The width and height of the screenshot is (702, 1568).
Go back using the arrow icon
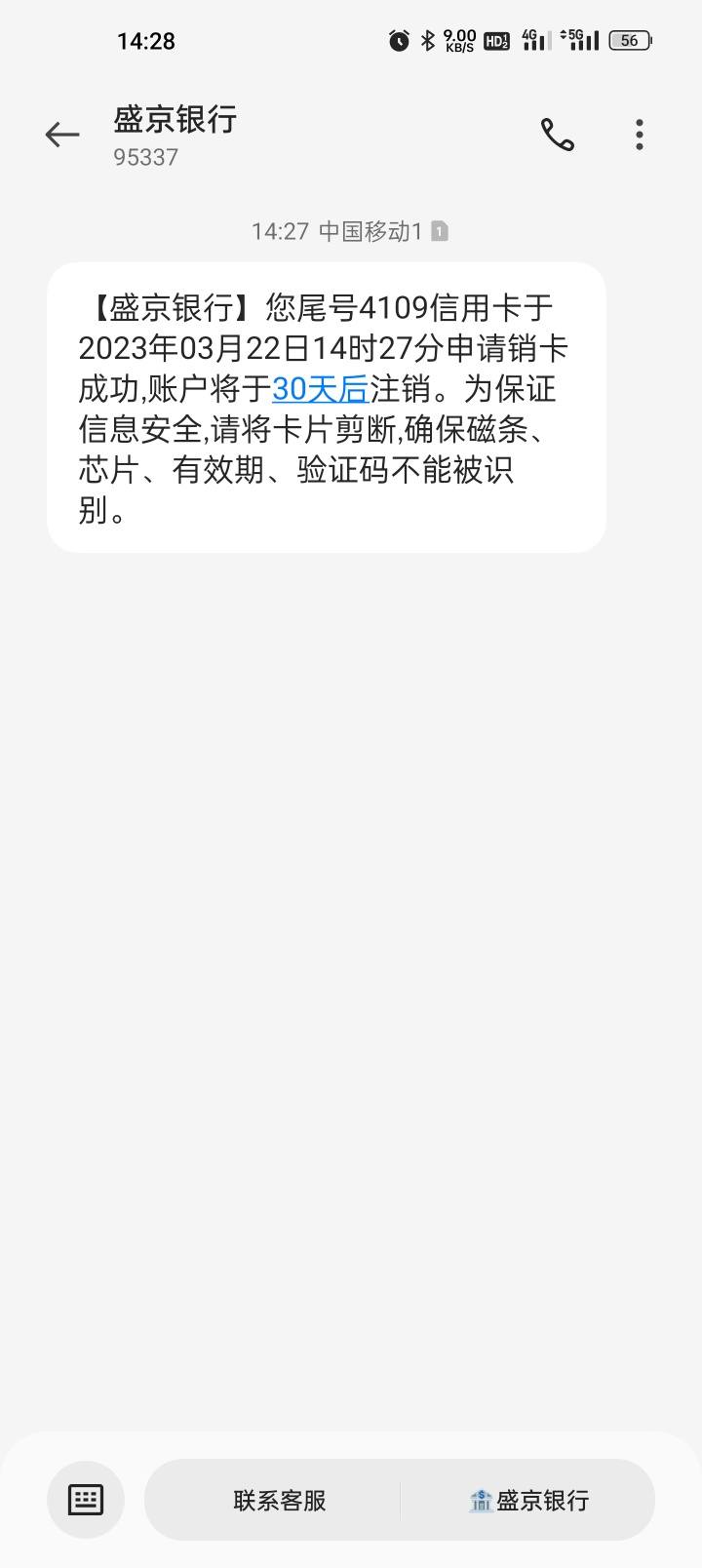(x=62, y=135)
